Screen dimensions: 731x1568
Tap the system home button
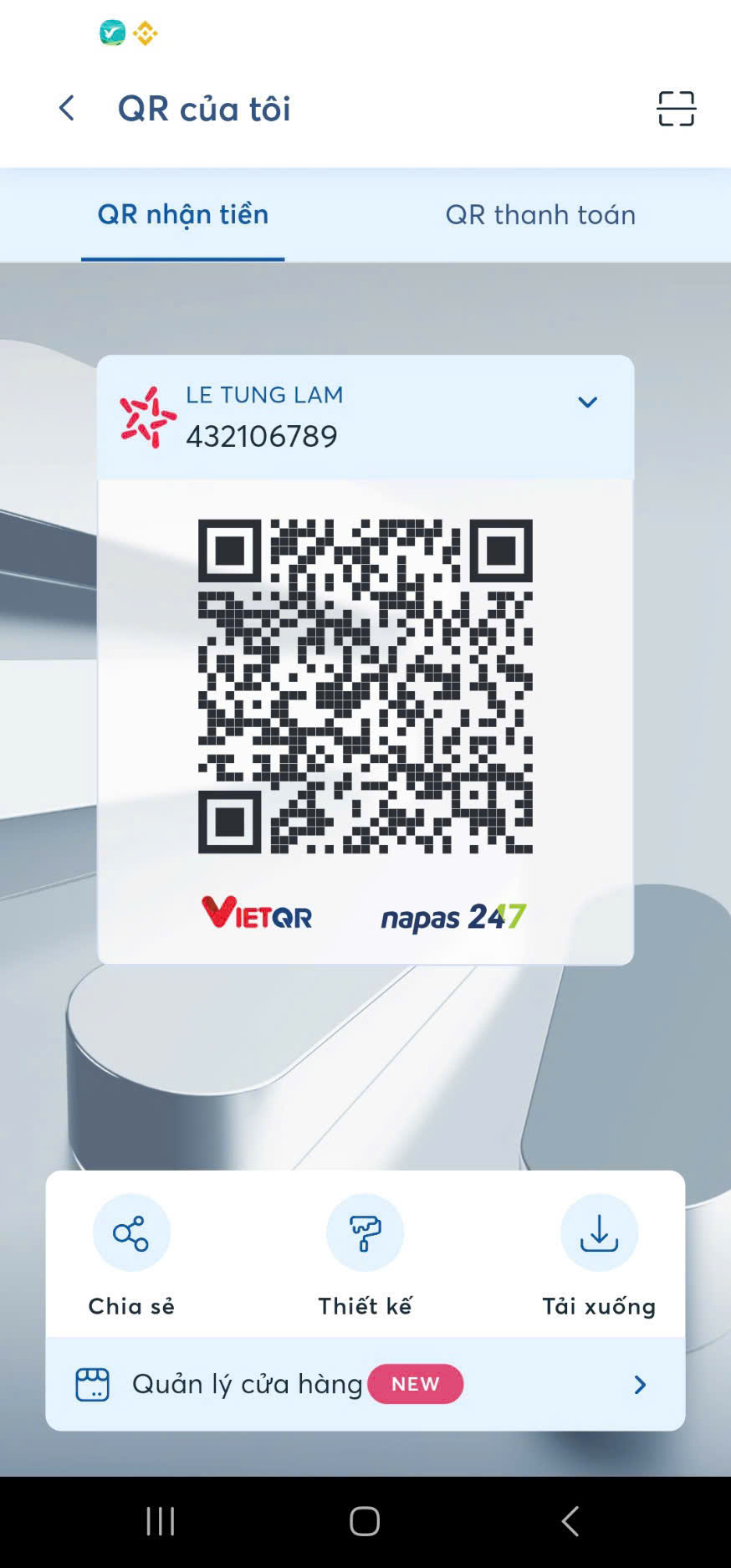tap(365, 1521)
